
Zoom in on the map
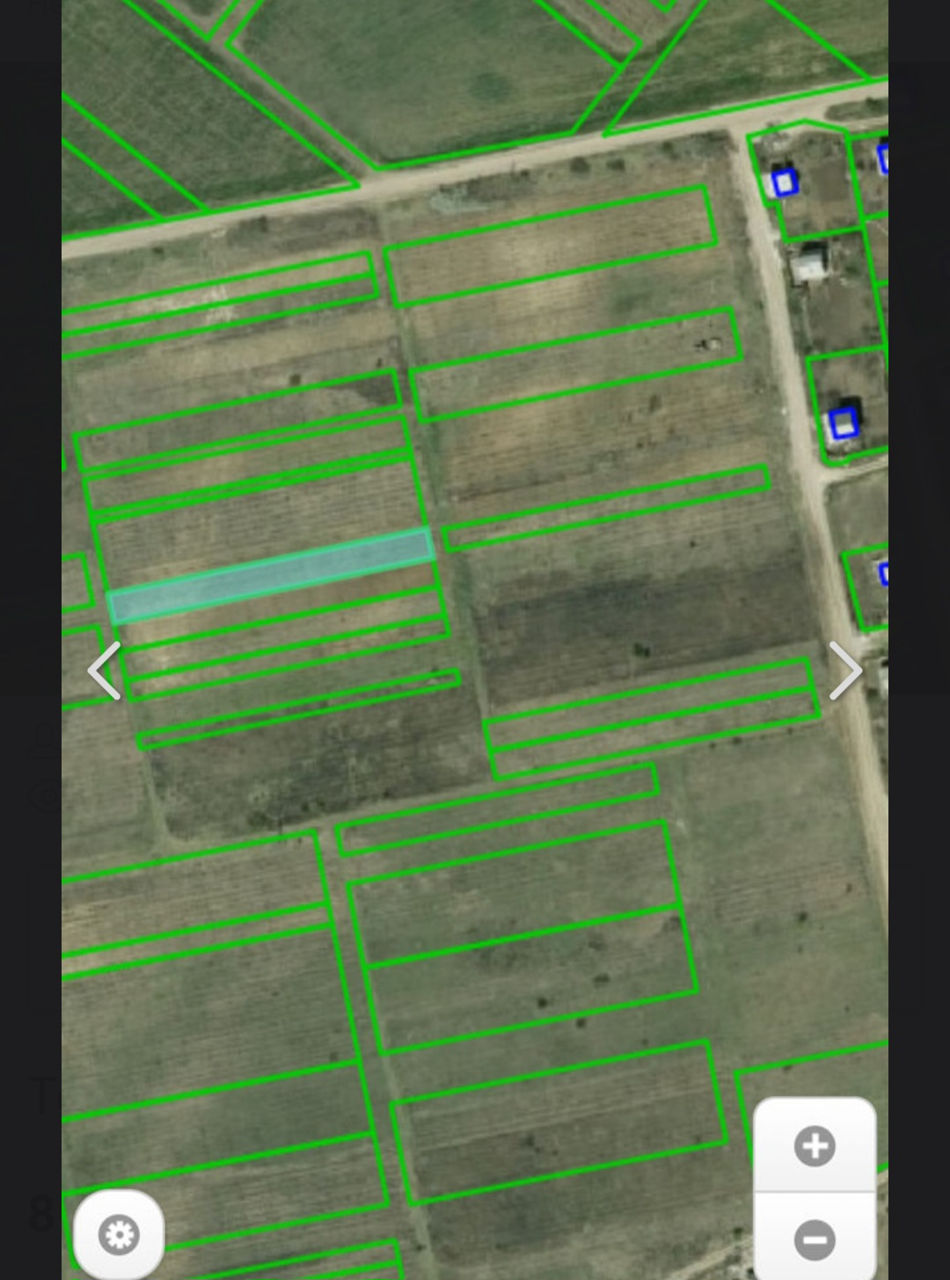(814, 1146)
